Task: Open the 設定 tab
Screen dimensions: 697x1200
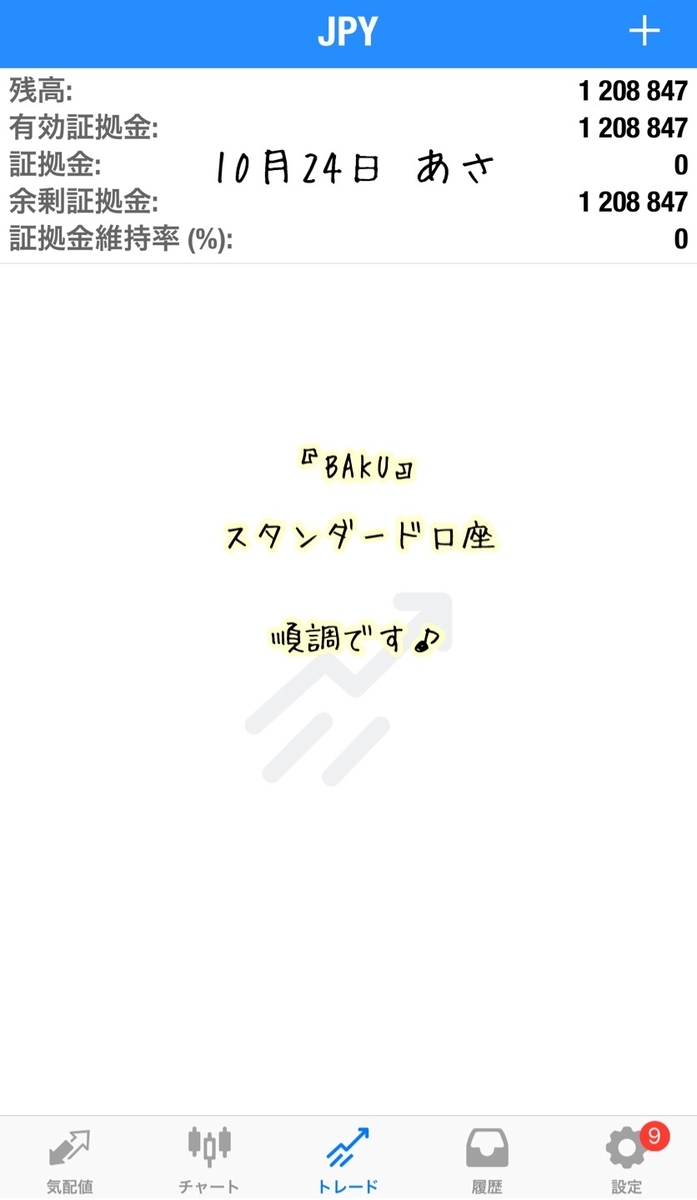Action: (x=627, y=1160)
